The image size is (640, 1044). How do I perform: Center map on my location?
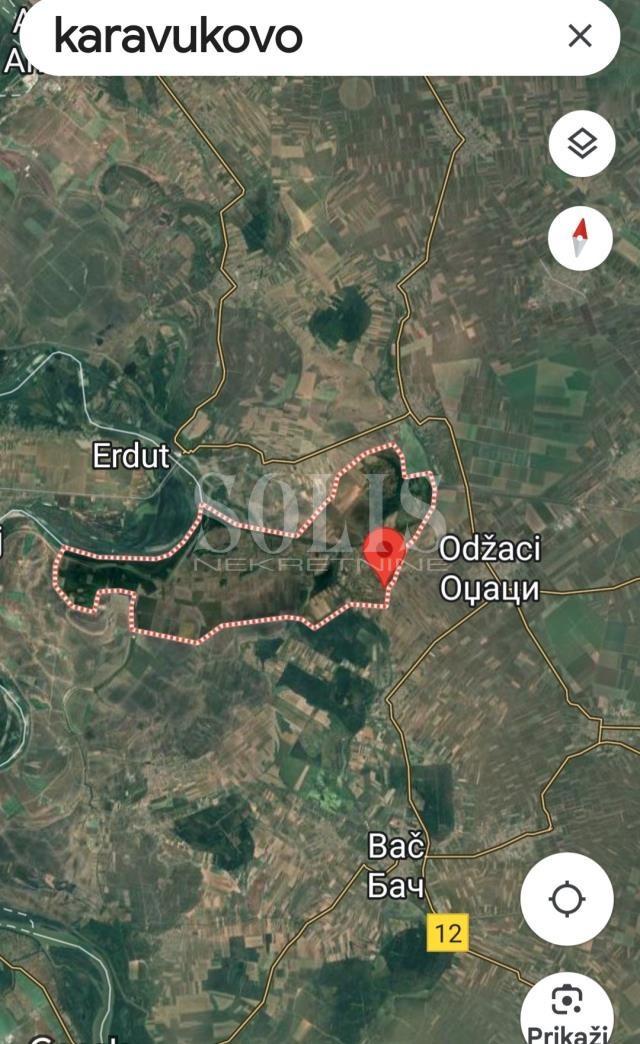(x=567, y=899)
